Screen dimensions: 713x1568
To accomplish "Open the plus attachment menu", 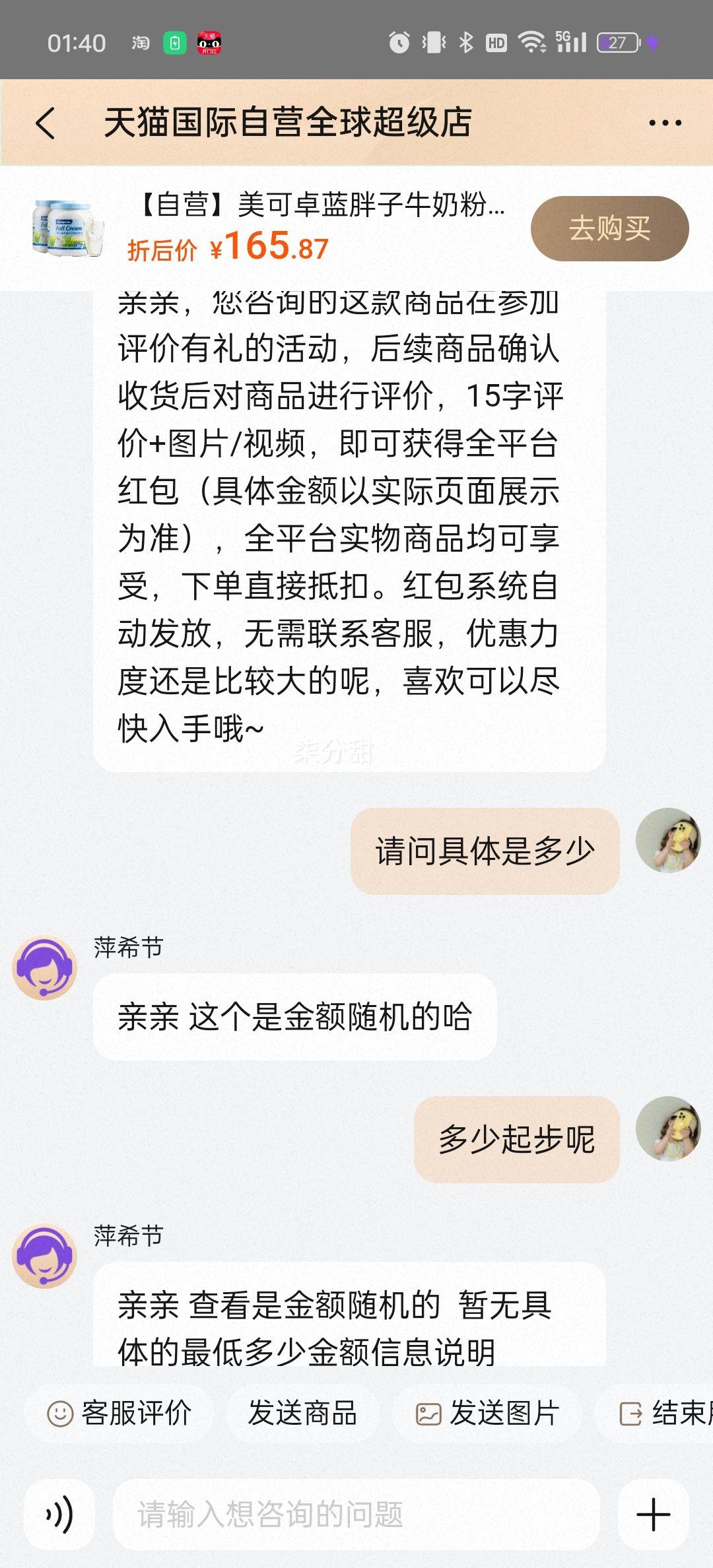I will tap(653, 1515).
